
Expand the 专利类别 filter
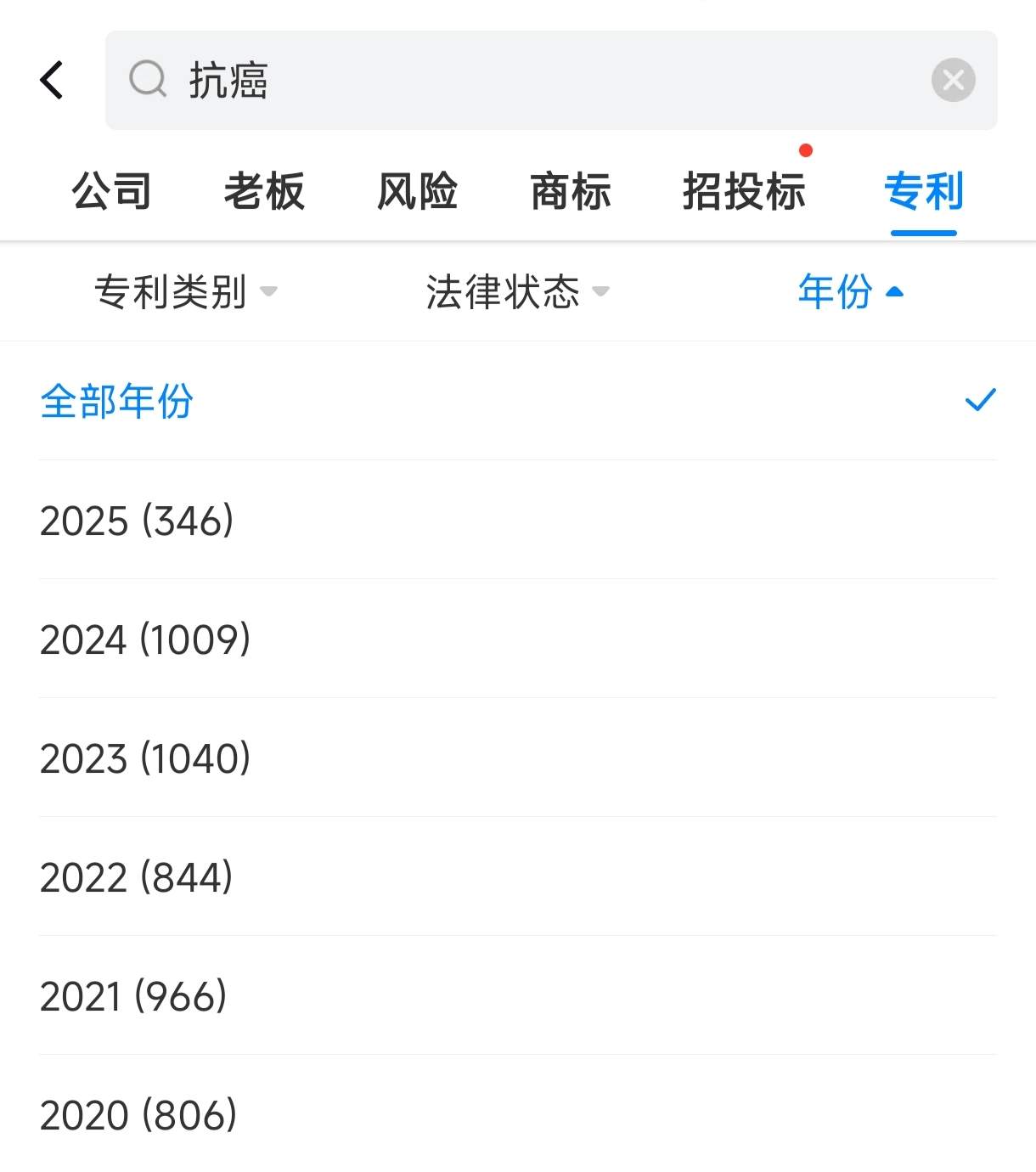(x=185, y=292)
